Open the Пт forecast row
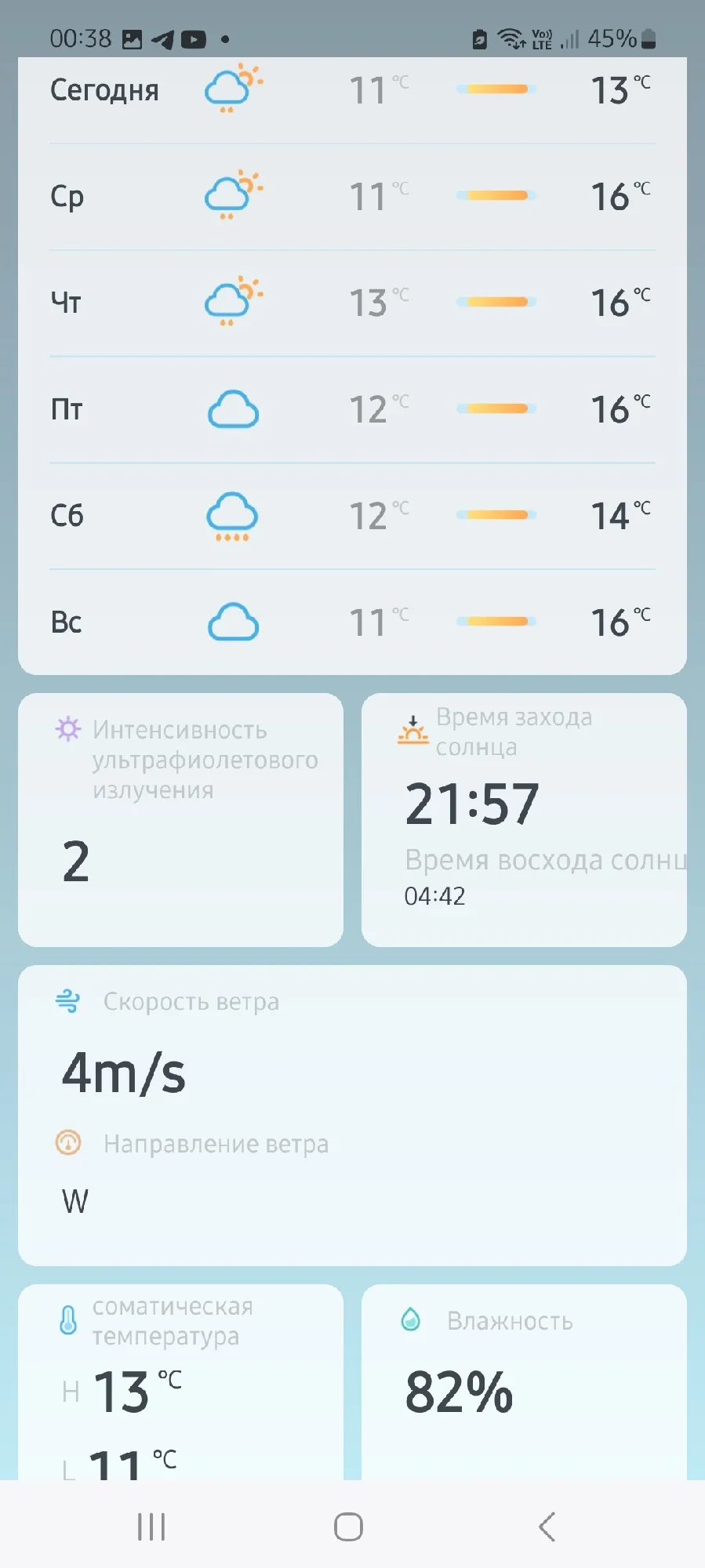 pyautogui.click(x=352, y=410)
